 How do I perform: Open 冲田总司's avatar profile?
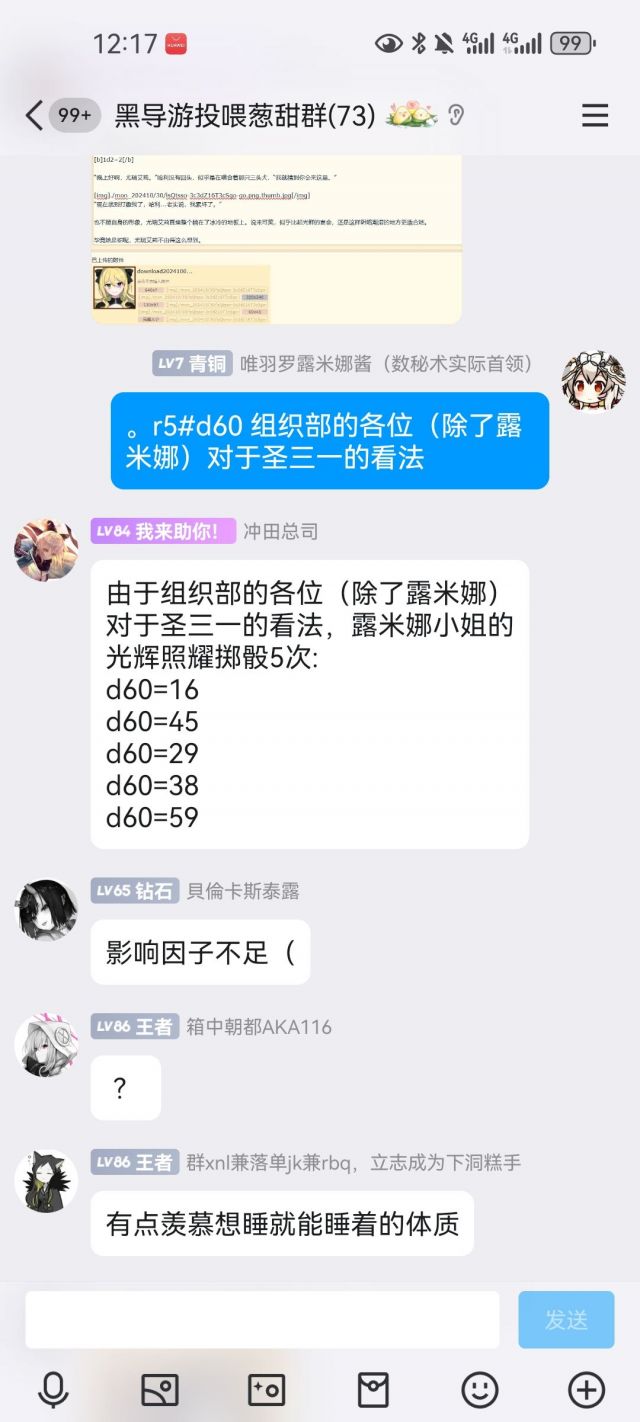(46, 550)
